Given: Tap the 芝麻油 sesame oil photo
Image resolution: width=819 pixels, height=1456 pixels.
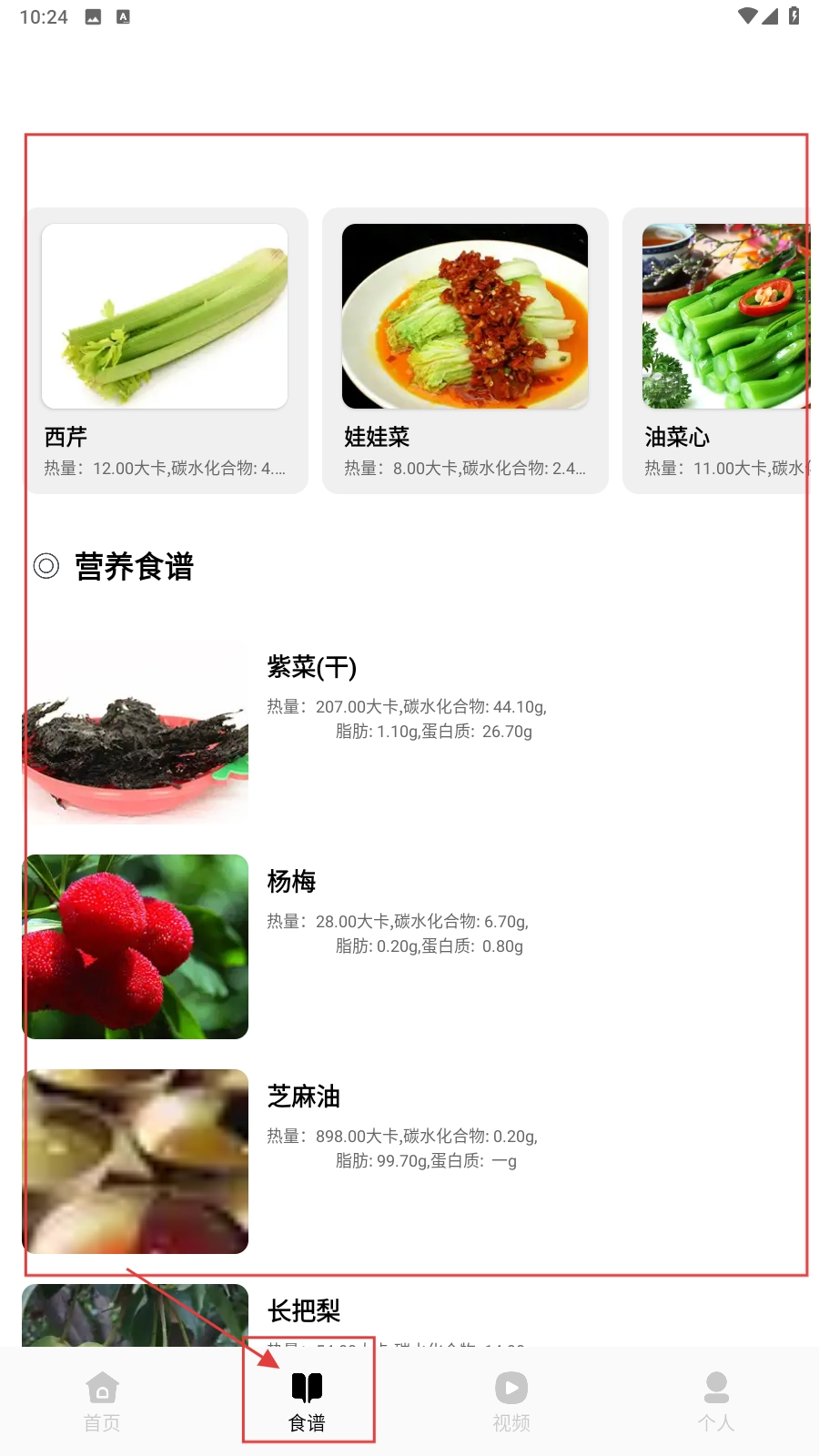Looking at the screenshot, I should [133, 1161].
